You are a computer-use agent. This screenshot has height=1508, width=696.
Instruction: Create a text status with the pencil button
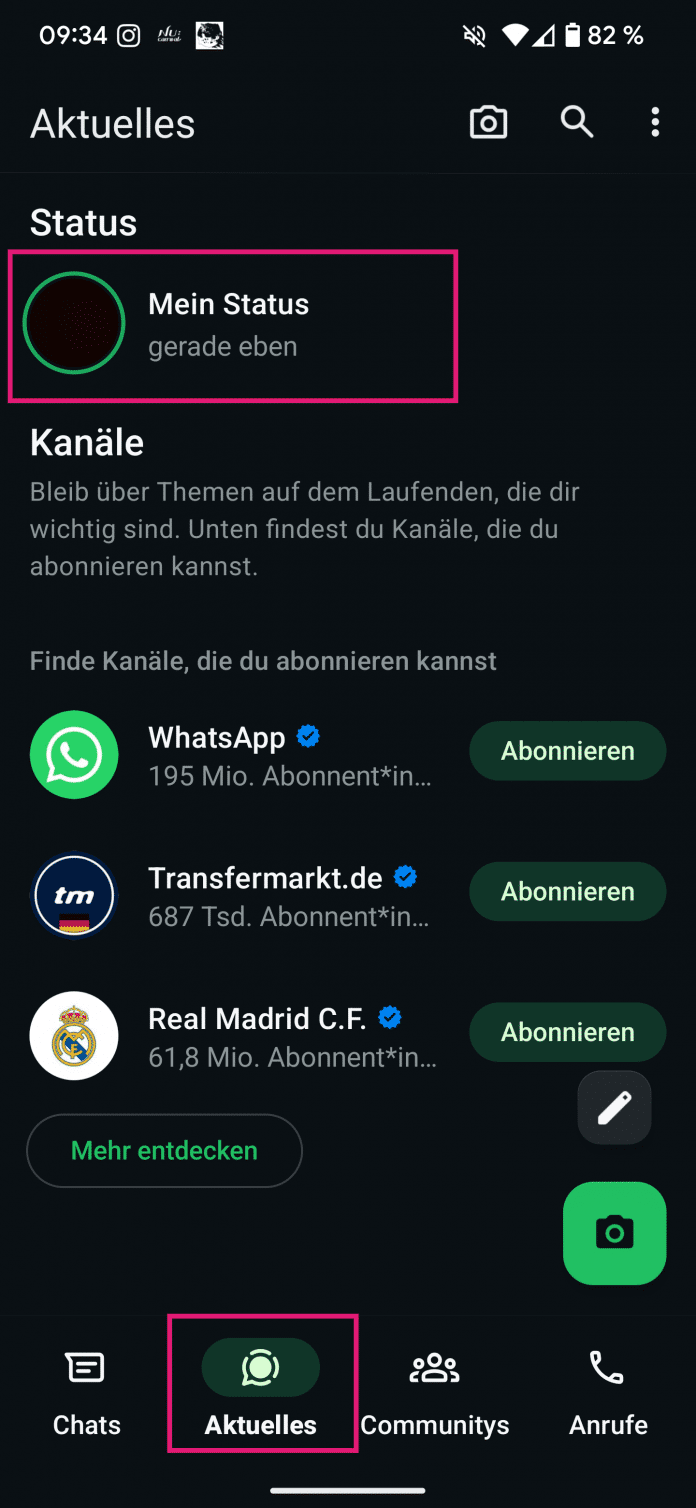(614, 1107)
